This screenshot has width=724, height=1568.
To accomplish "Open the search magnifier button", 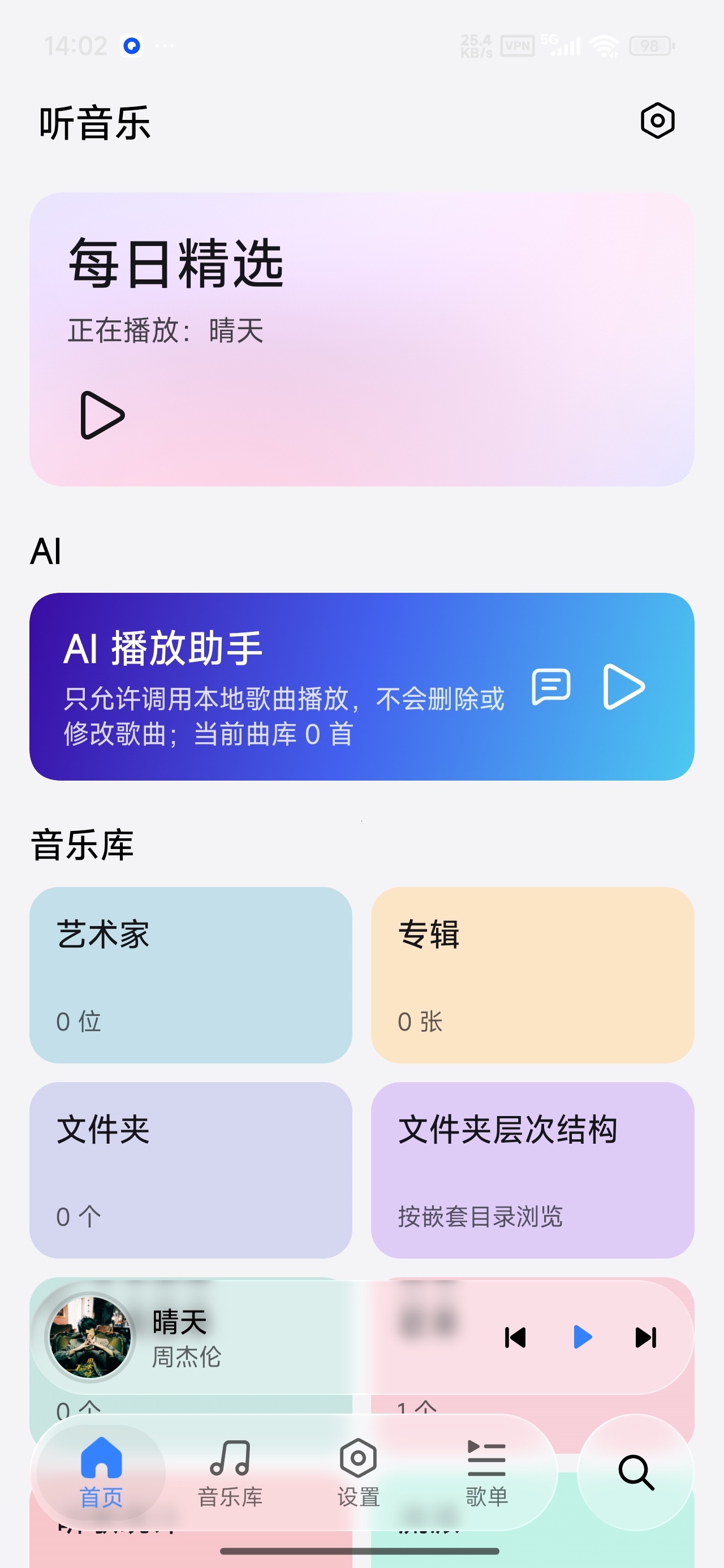I will tap(636, 1473).
